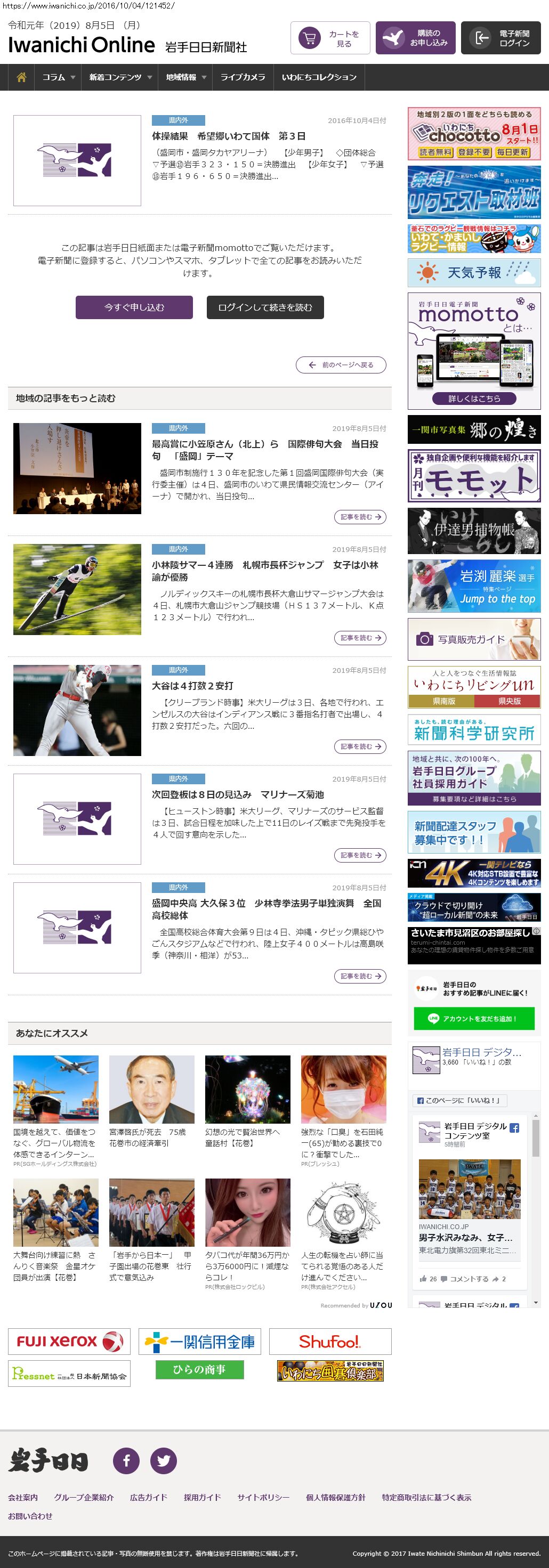Read more of 大谷は４打数２安打 article
The width and height of the screenshot is (549, 1568).
[360, 746]
